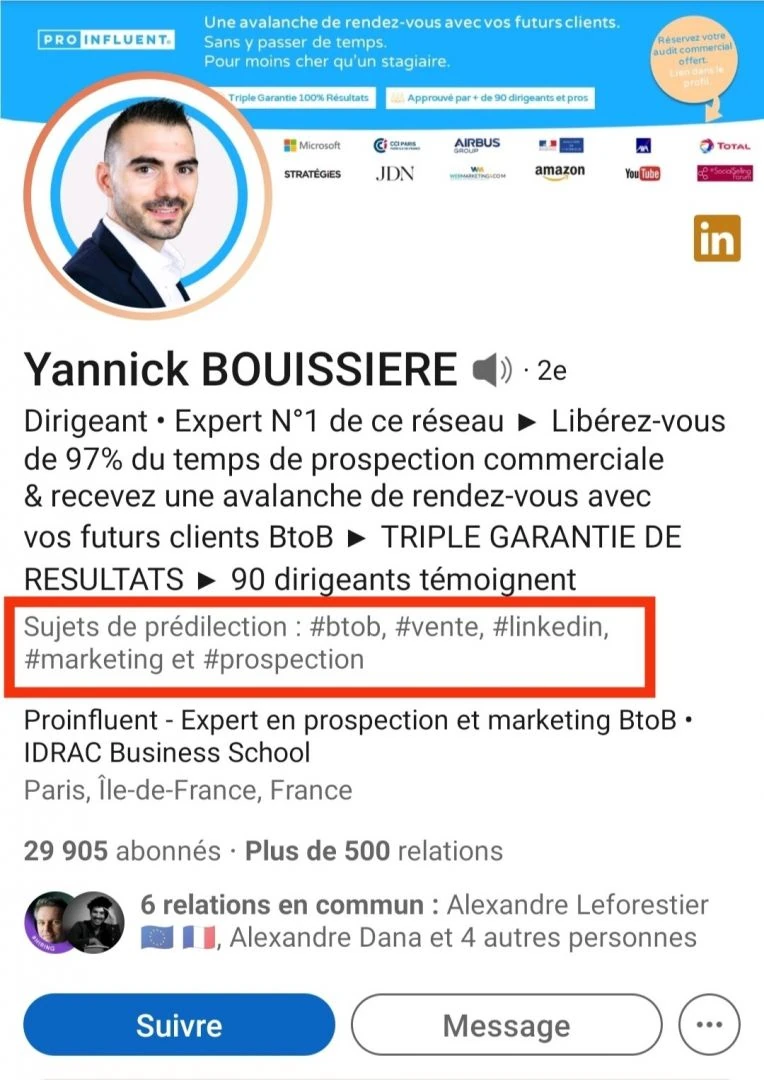Open the 29 905 abonnés and relations line

[x=263, y=851]
